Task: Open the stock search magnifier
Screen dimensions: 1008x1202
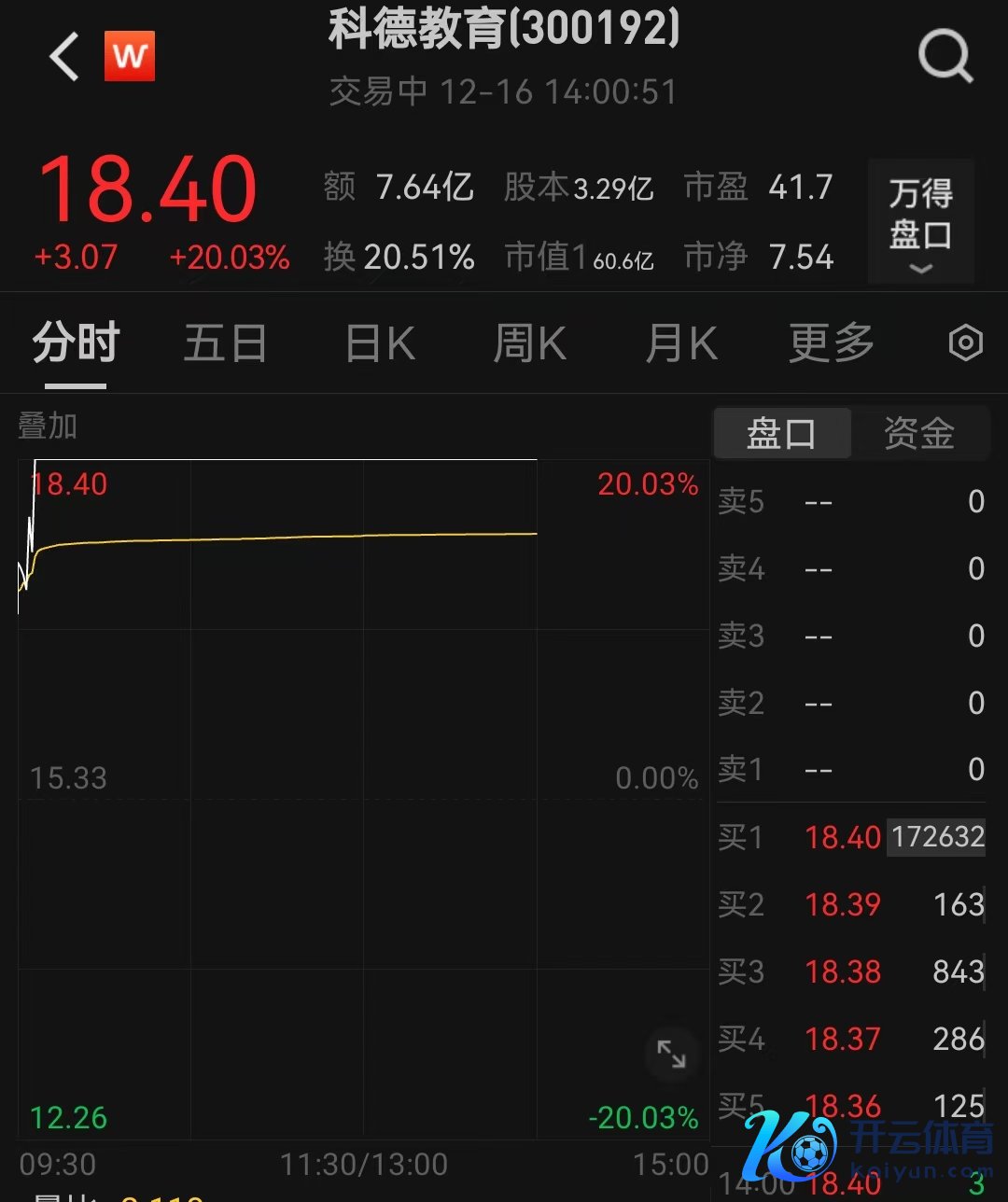Action: [945, 57]
